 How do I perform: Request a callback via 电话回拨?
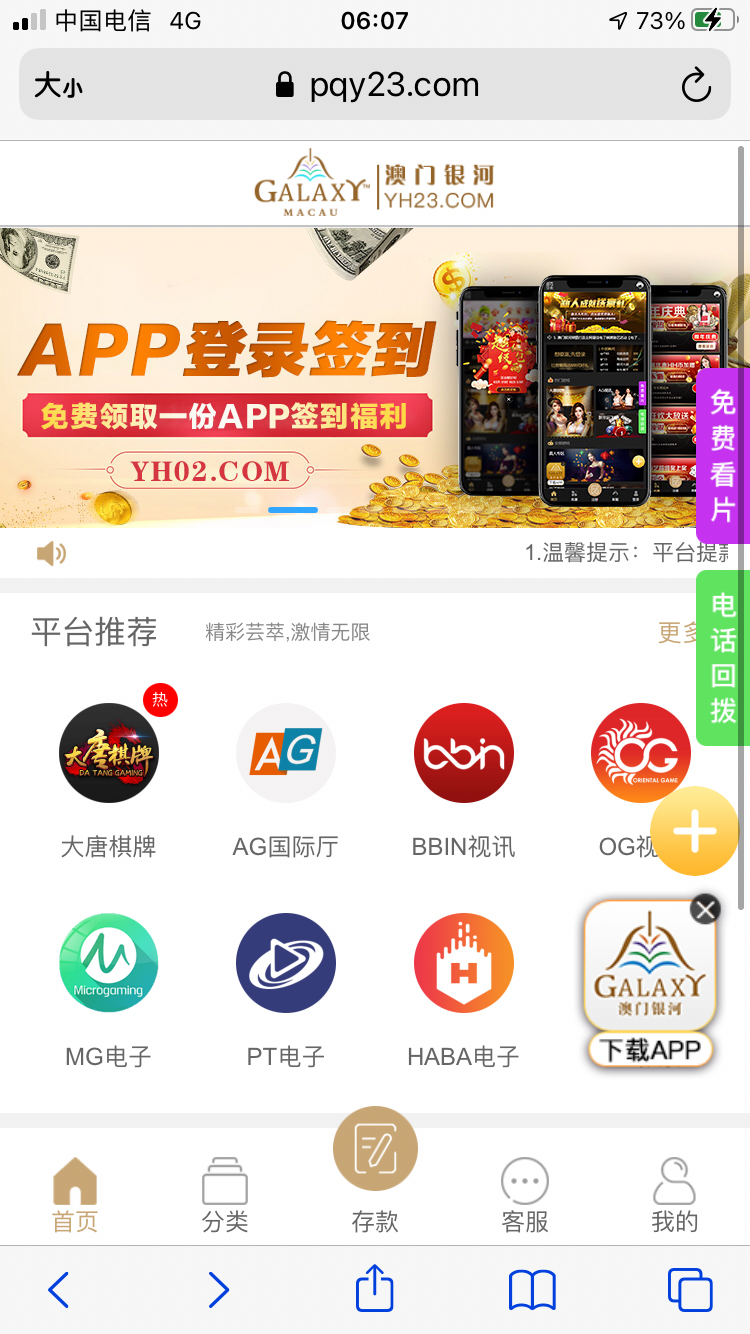pos(722,658)
